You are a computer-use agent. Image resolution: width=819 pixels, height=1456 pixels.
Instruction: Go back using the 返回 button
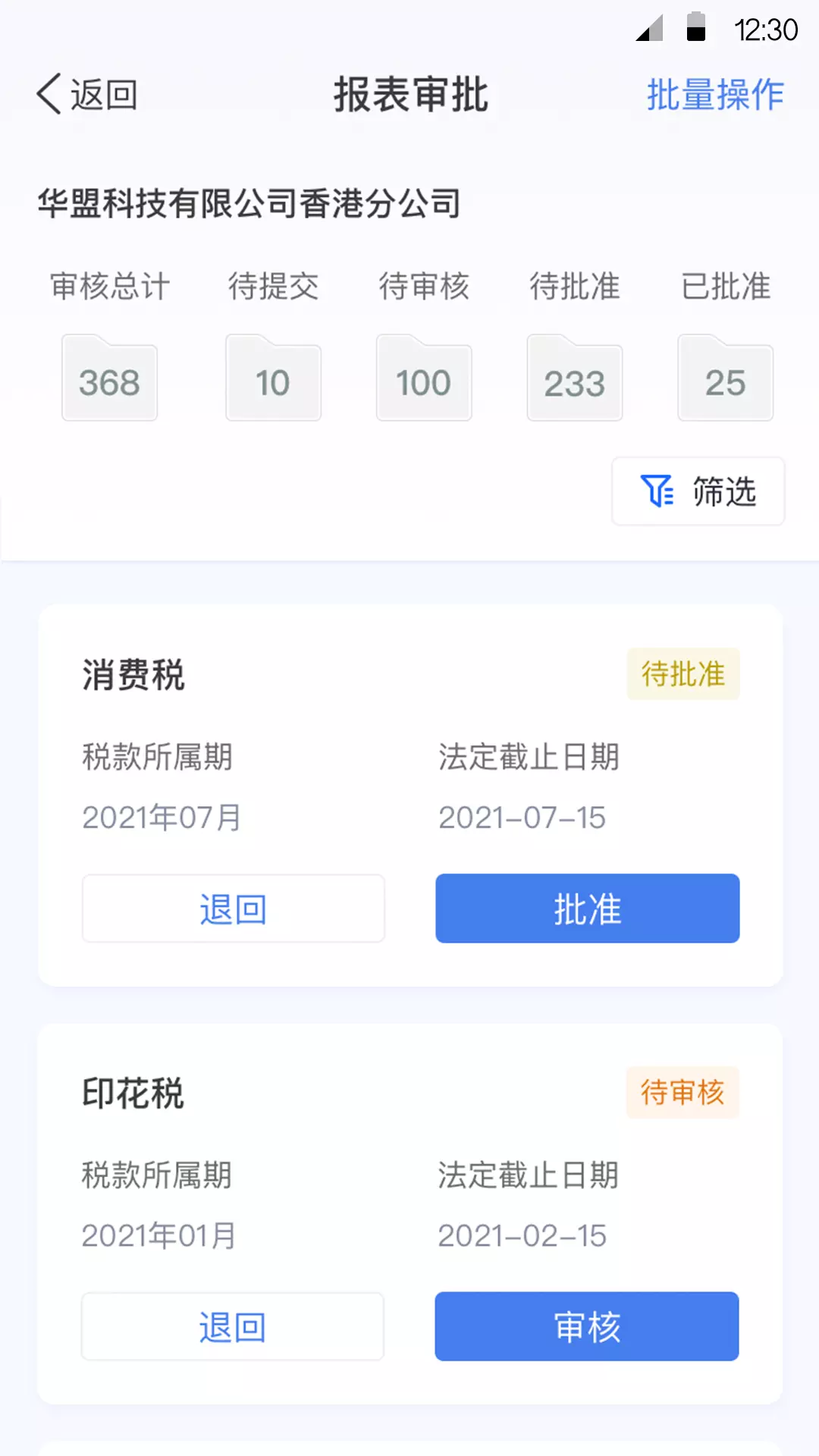(x=86, y=95)
